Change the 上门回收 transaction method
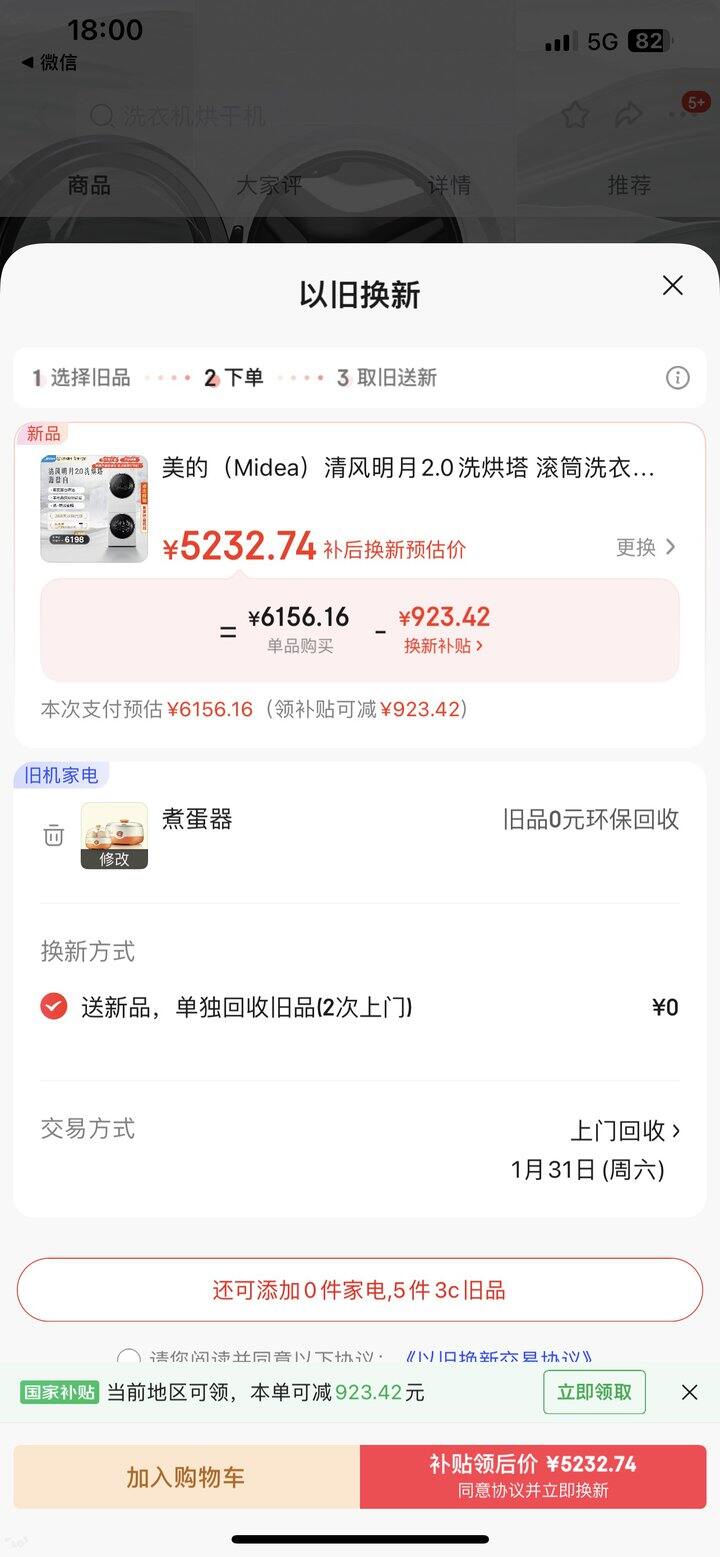Screen dimensions: 720x1557 [625, 1130]
